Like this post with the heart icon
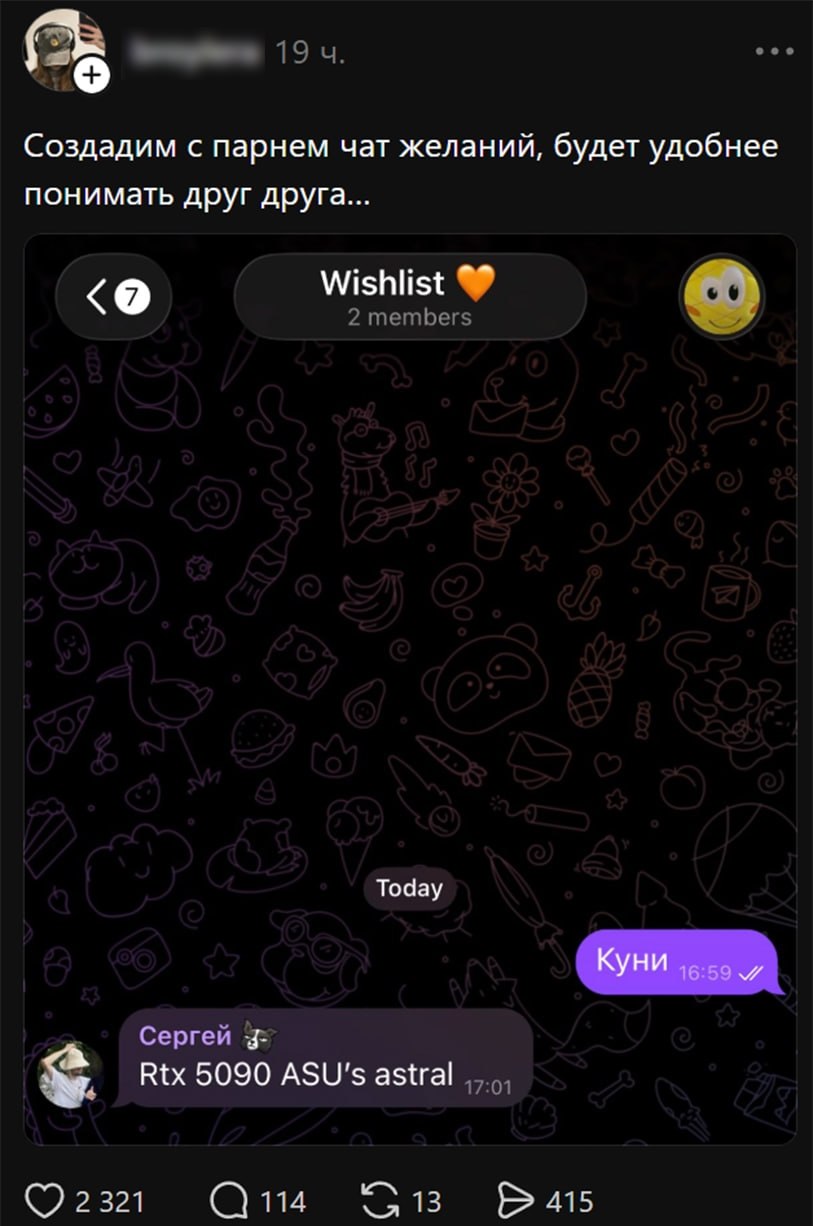Viewport: 813px width, 1226px height. (44, 1200)
